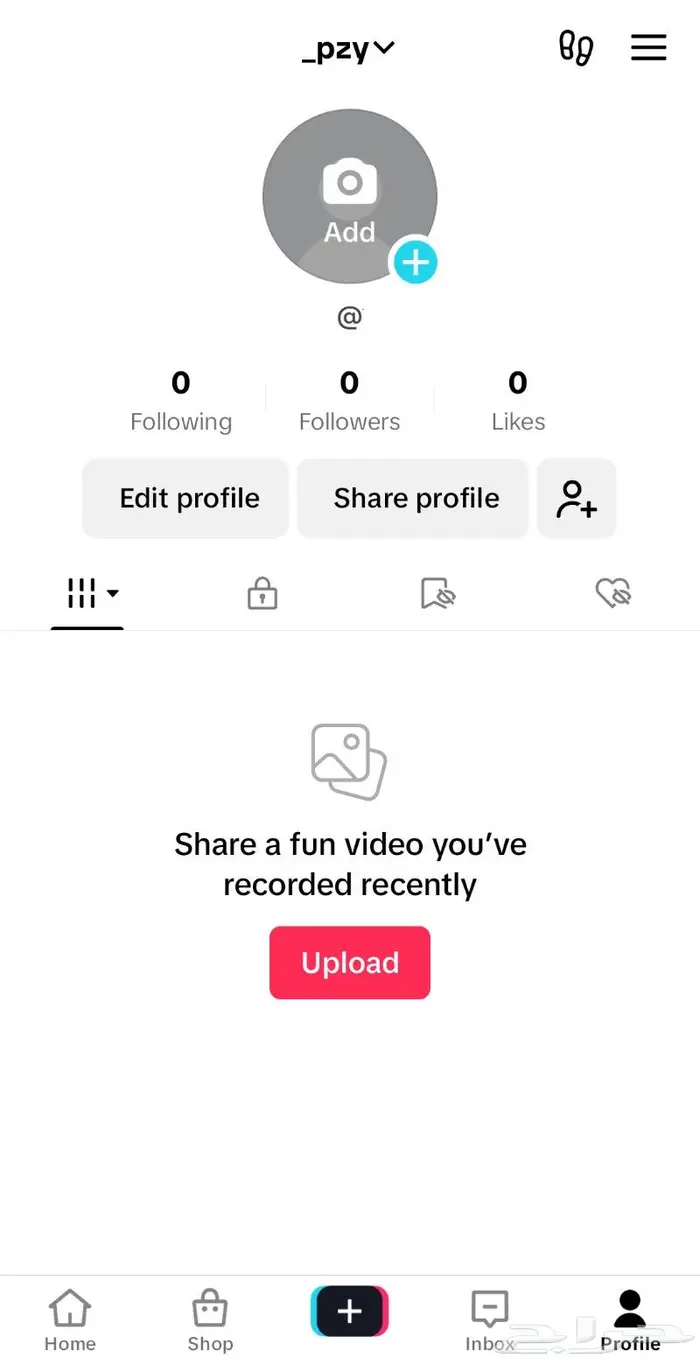Add a profile photo

tap(349, 197)
